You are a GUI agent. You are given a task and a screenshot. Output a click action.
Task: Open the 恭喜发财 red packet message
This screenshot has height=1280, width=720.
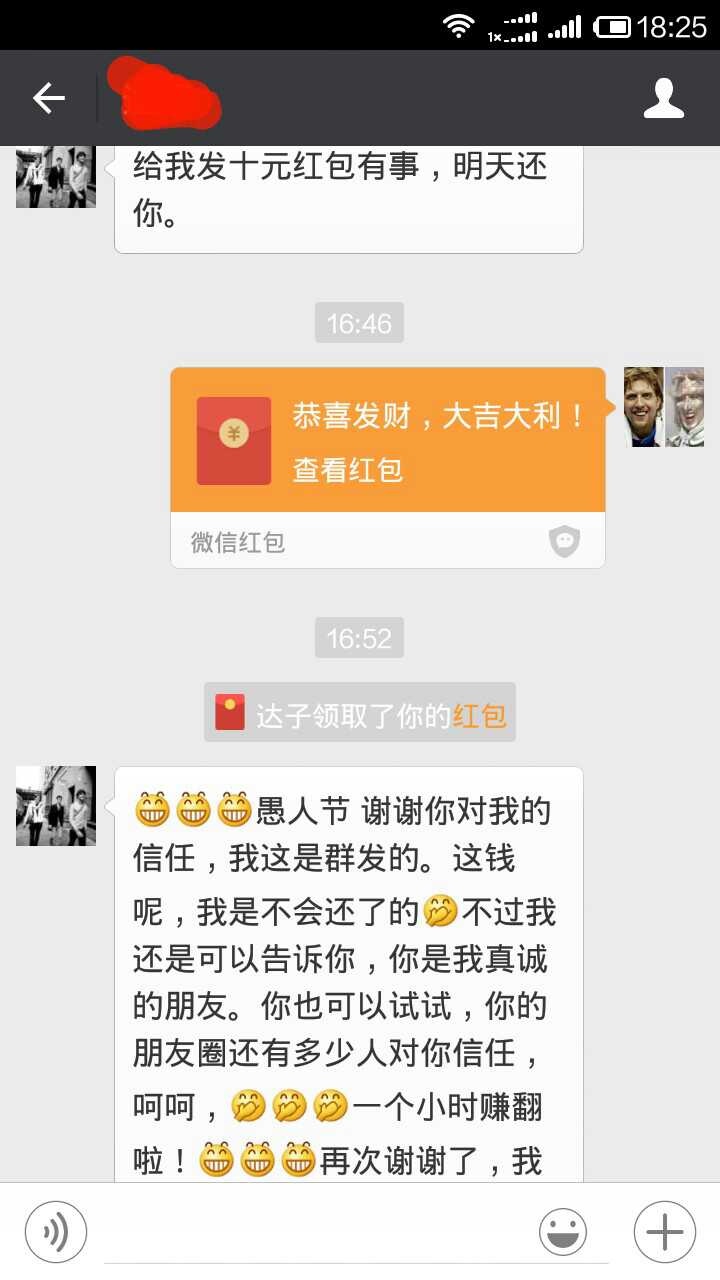388,441
